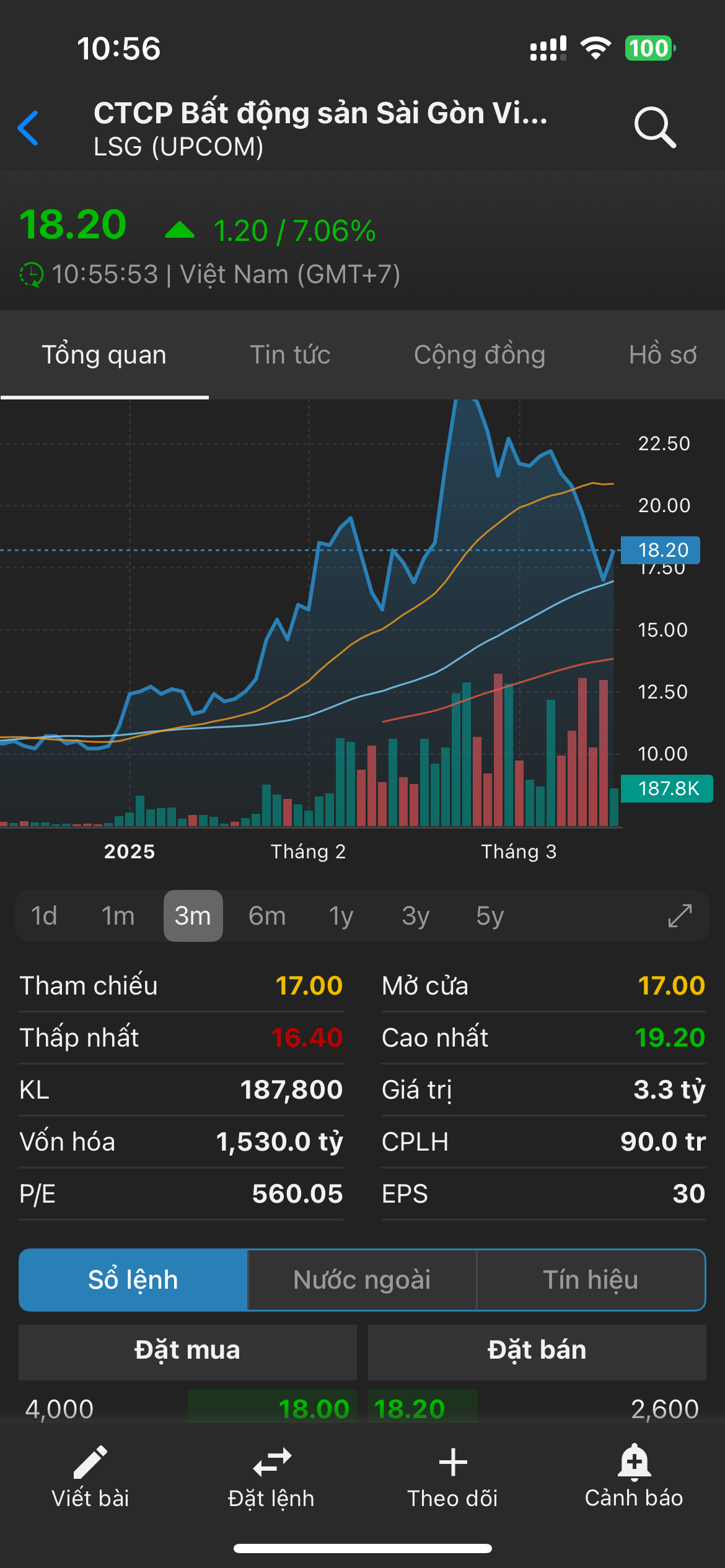The image size is (725, 1568).
Task: Choose the 6m chart period
Action: (267, 916)
